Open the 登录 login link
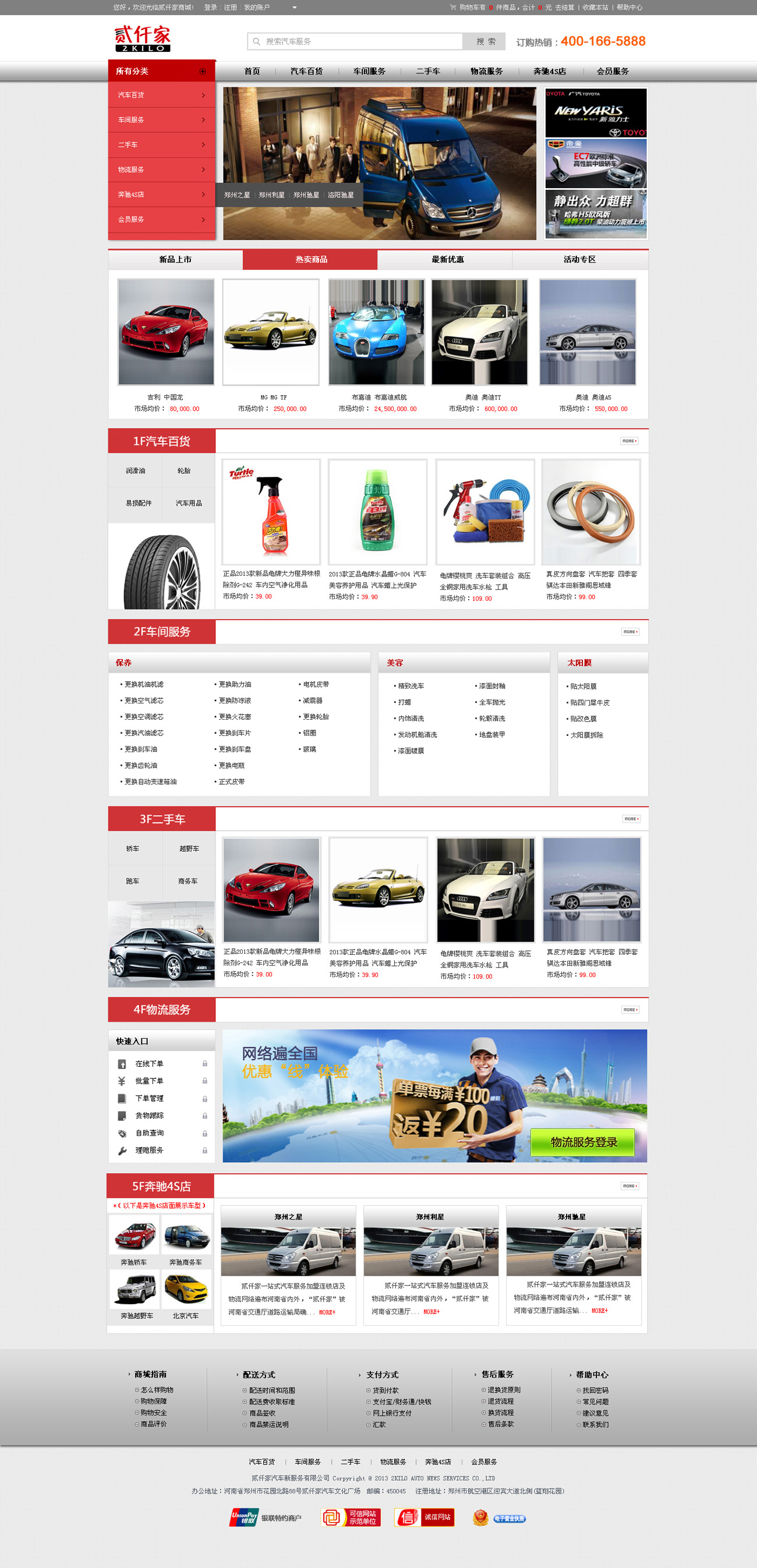This screenshot has height=1568, width=757. pyautogui.click(x=211, y=8)
